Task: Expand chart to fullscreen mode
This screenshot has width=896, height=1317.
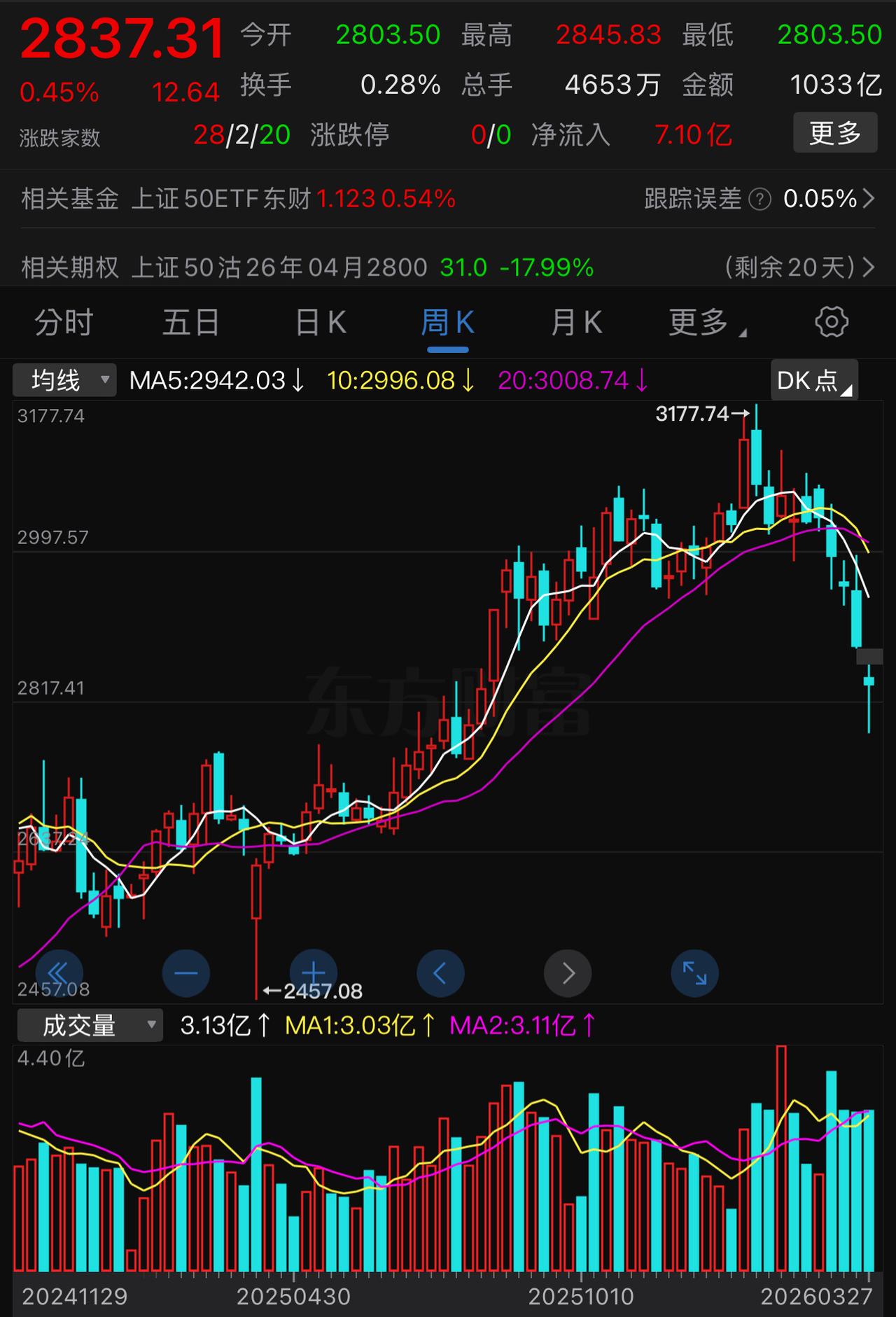Action: 694,973
